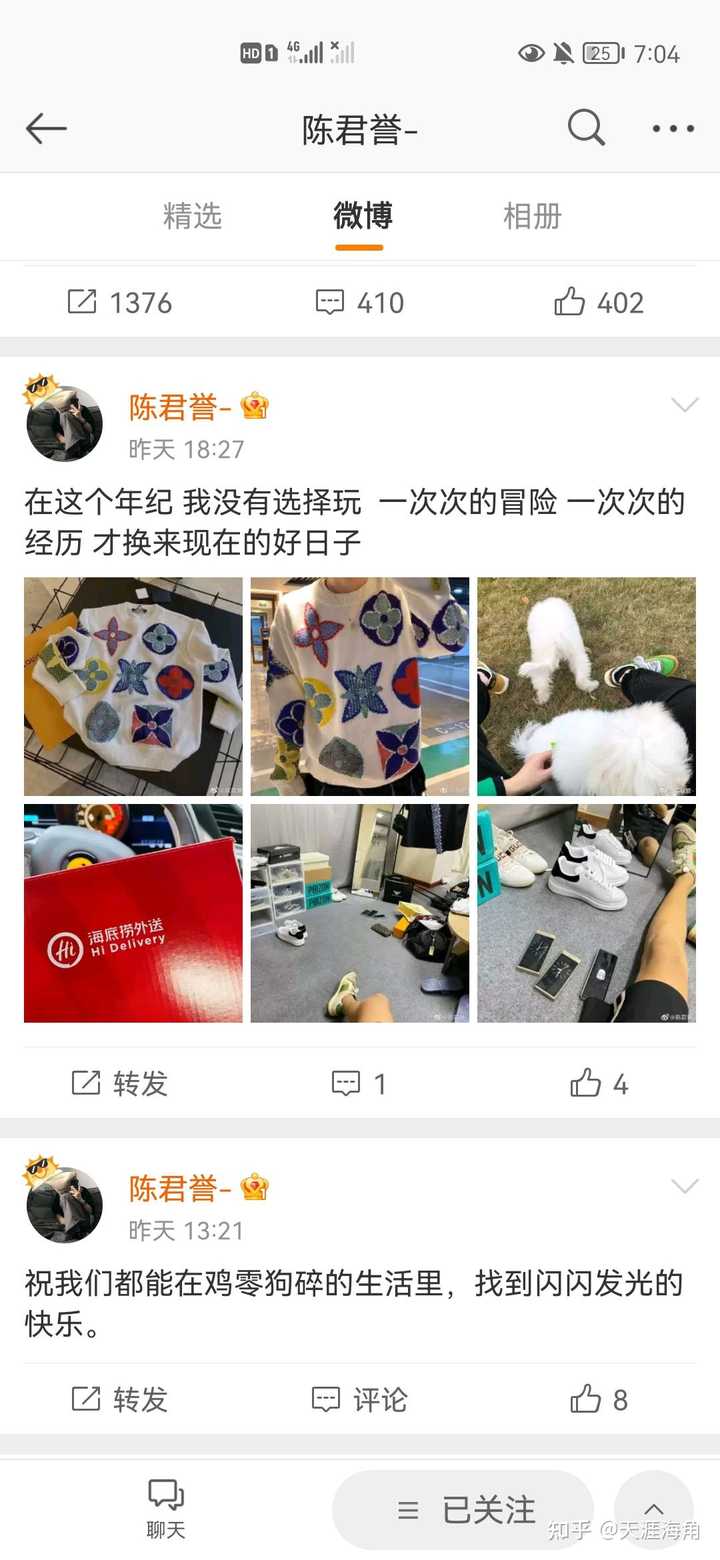
Task: Go back with the arrow icon
Action: (x=46, y=129)
